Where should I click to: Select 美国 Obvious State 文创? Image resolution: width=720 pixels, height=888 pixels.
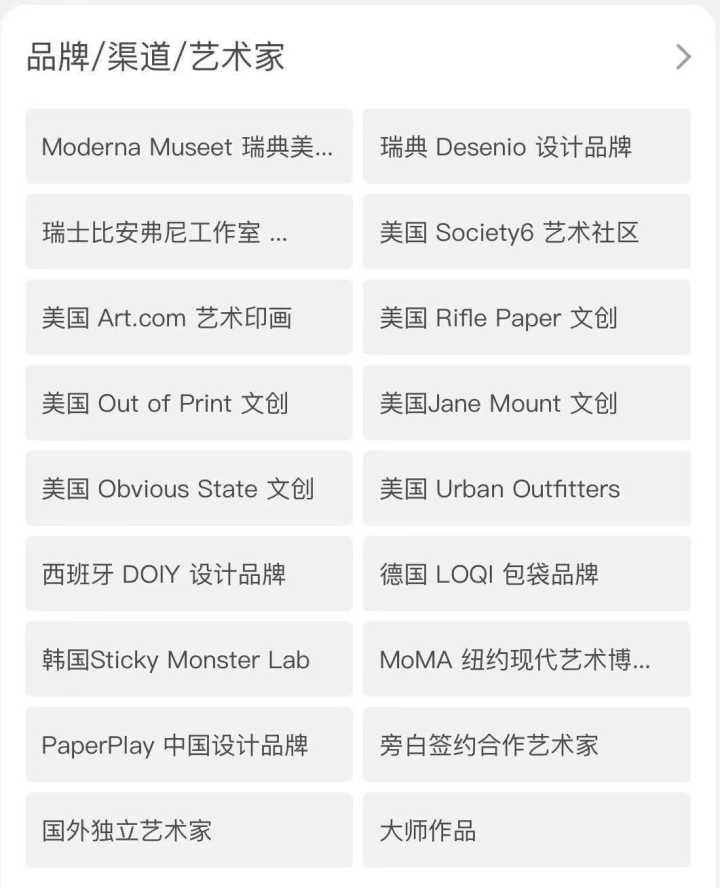tap(189, 489)
